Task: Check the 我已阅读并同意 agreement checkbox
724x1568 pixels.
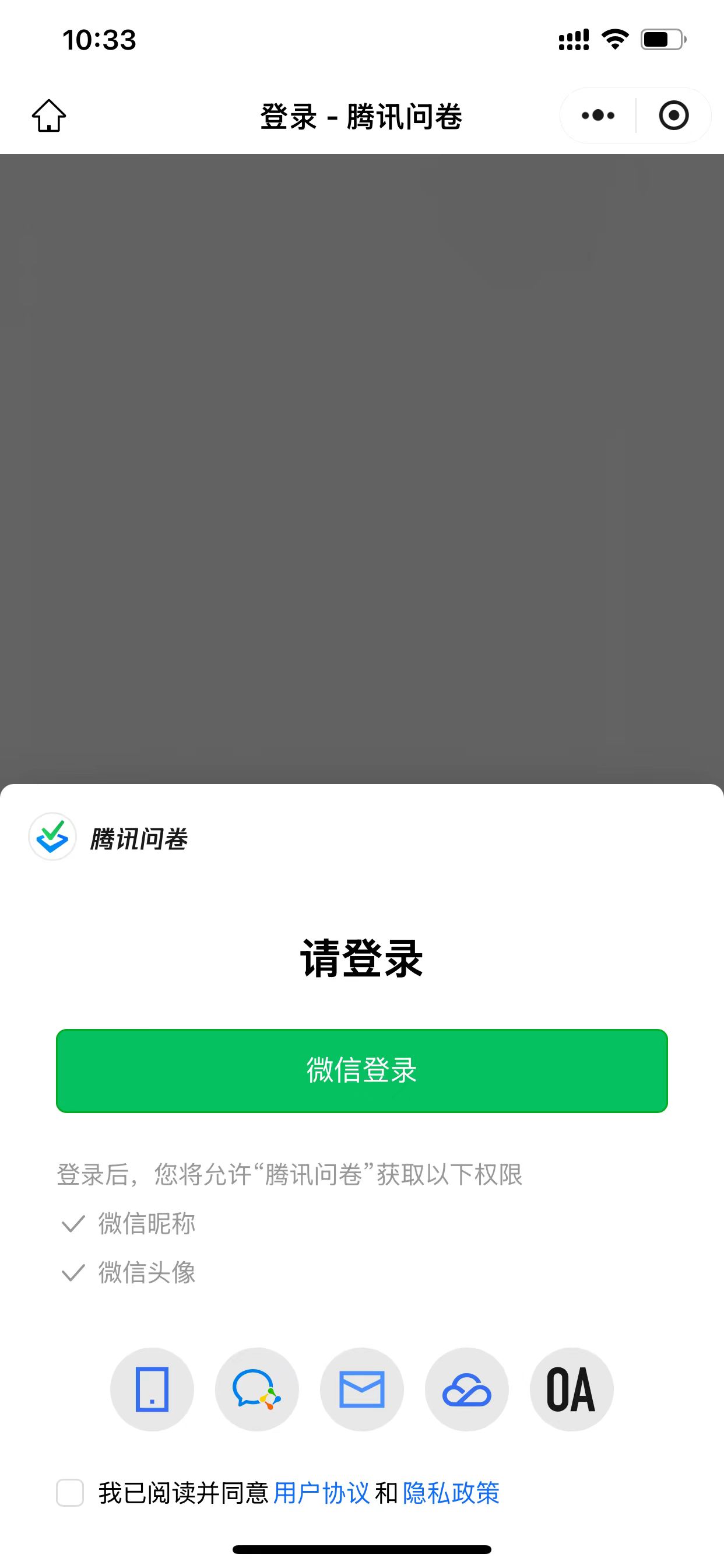Action: [x=70, y=1493]
